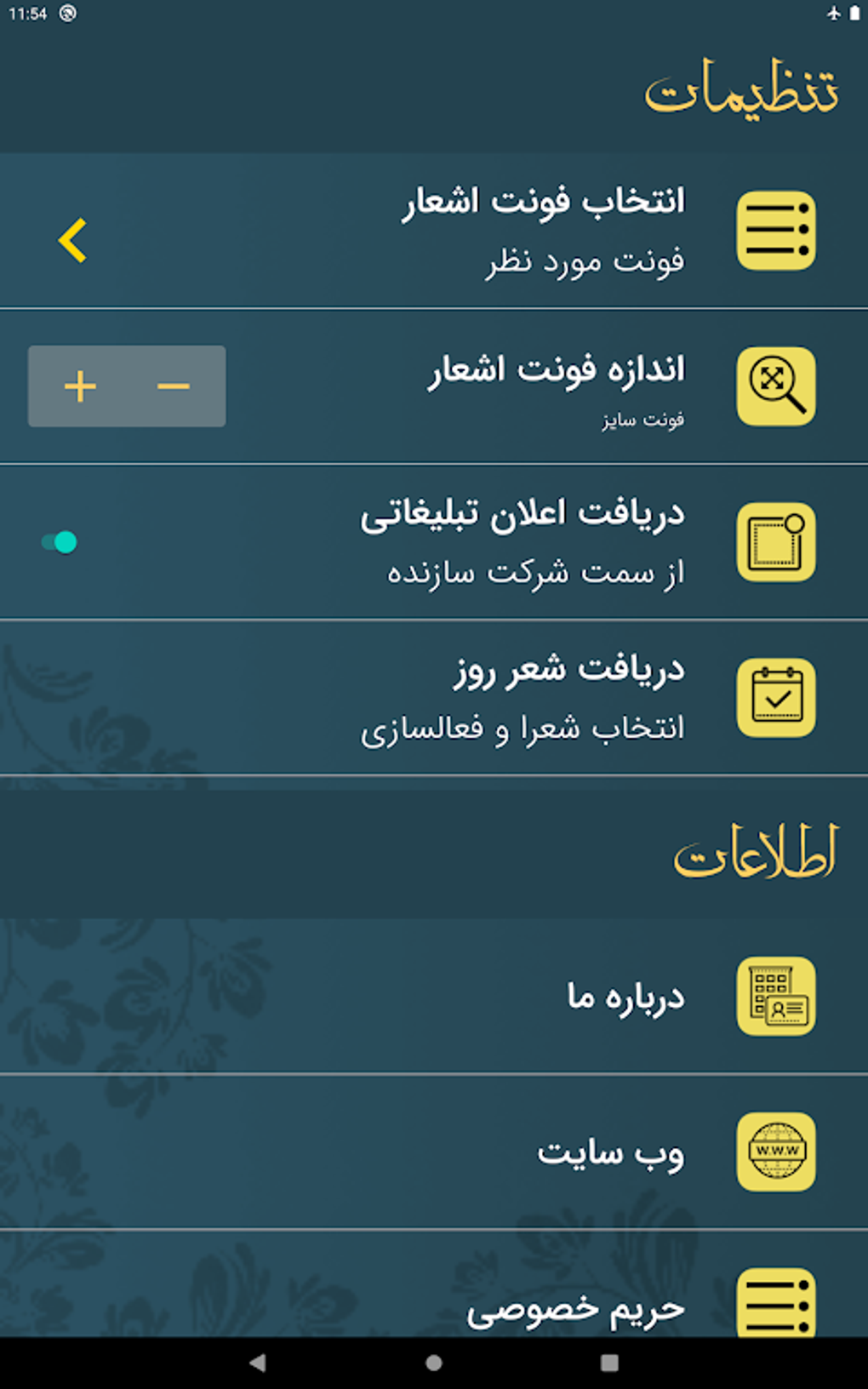Screen dimensions: 868x1389
Task: Expand 'انتخاب فونت اشعار' with the yellow chevron
Action: pyautogui.click(x=71, y=241)
